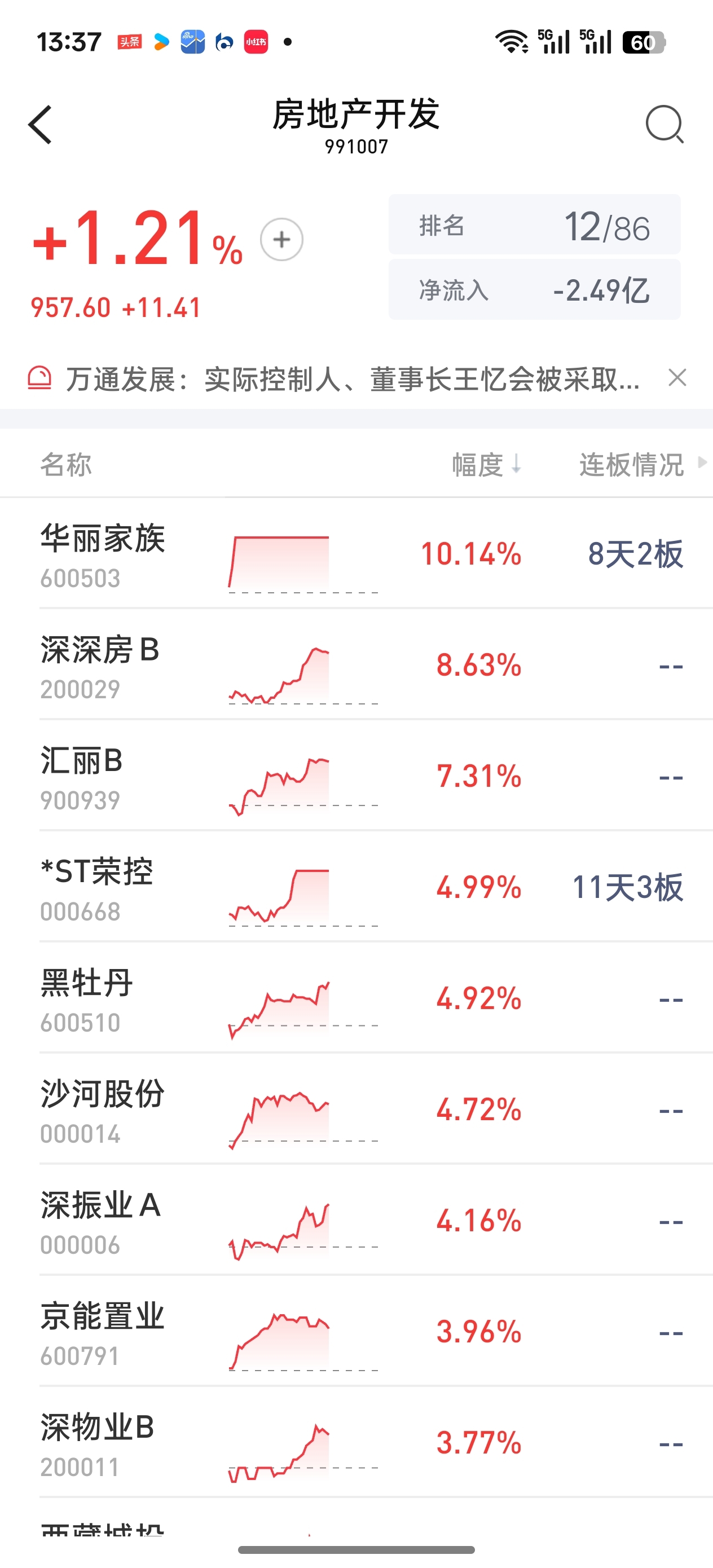Open stock 华丽家族 600503
This screenshot has height=1568, width=713.
[x=356, y=553]
